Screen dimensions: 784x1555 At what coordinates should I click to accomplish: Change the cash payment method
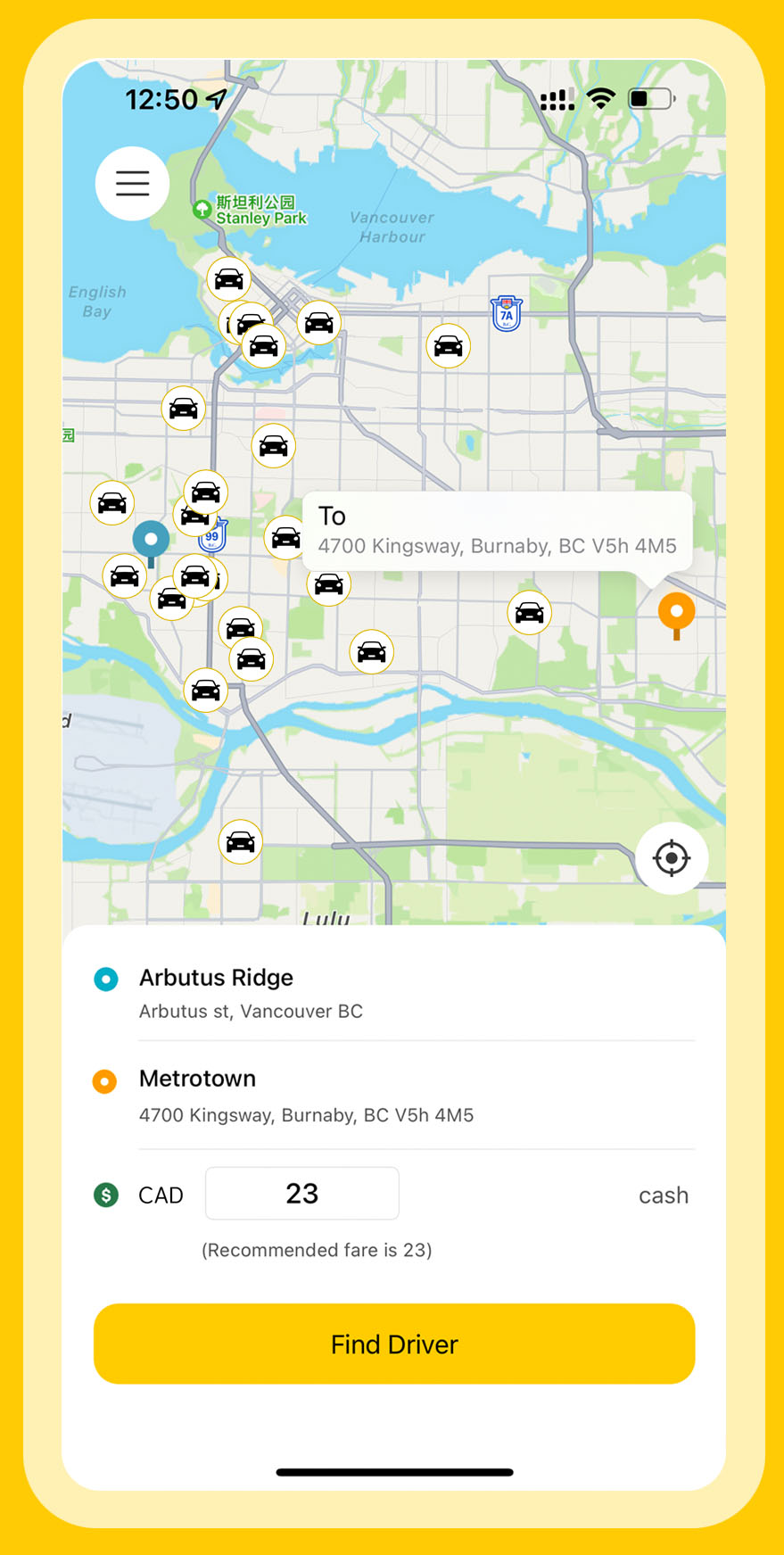[x=663, y=1195]
